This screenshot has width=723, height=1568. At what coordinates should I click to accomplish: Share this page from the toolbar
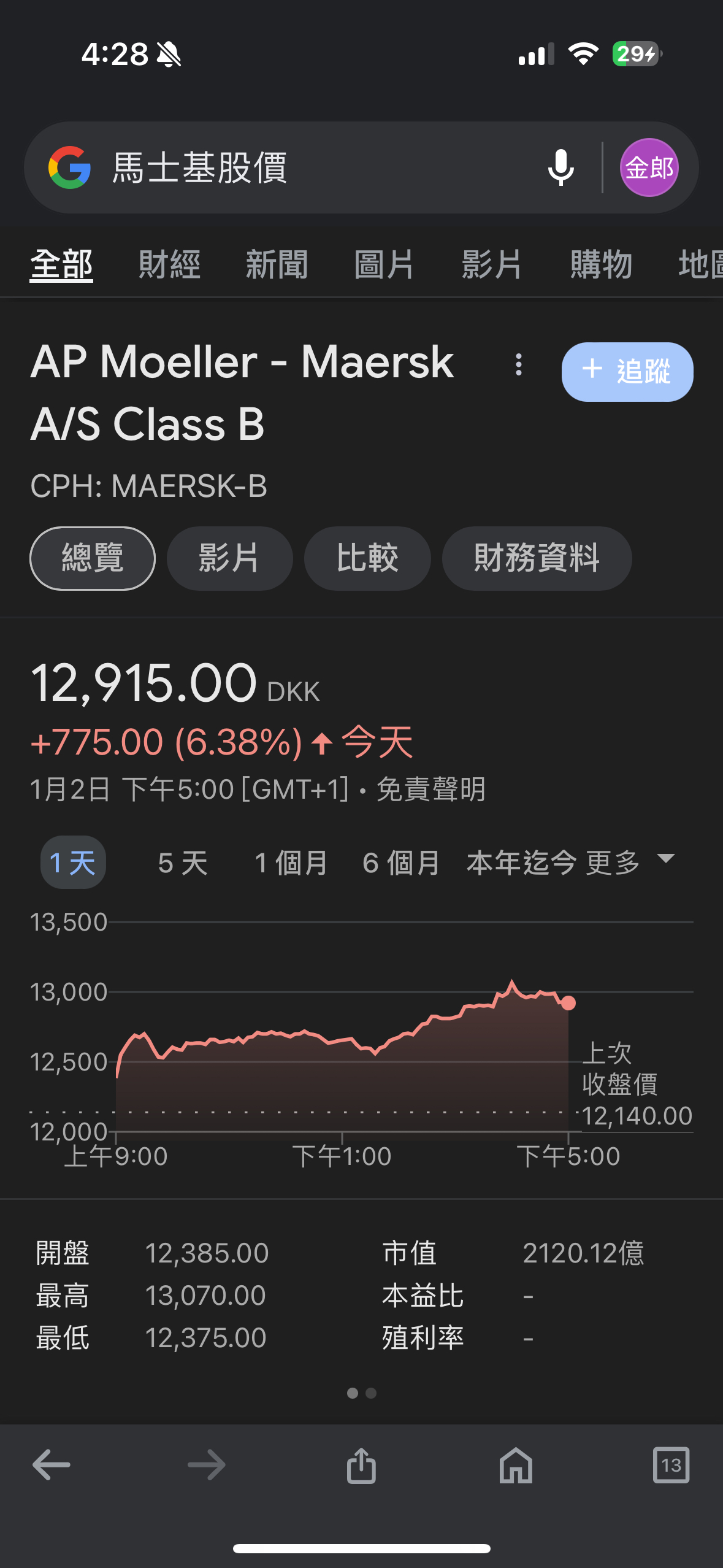[361, 1465]
